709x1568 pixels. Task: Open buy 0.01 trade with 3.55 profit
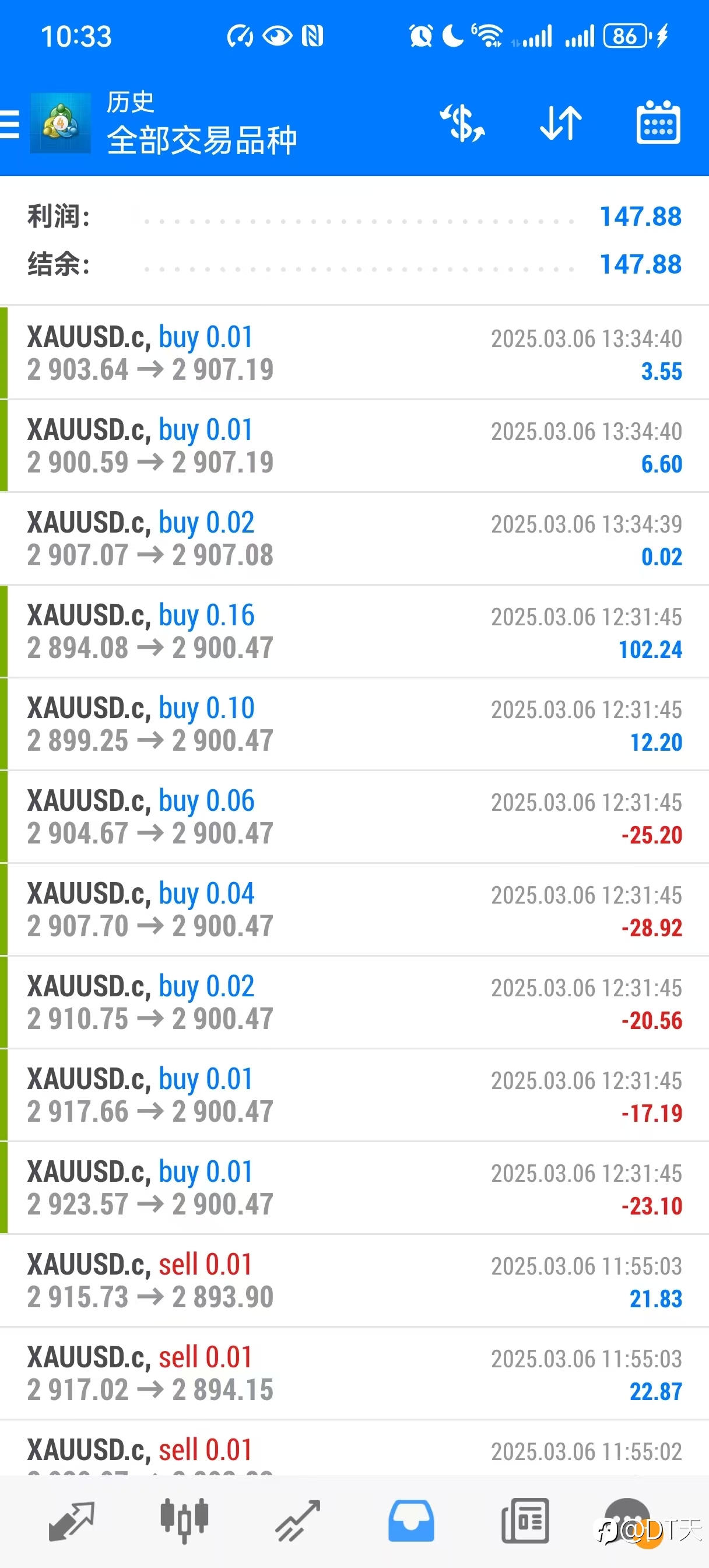point(354,353)
